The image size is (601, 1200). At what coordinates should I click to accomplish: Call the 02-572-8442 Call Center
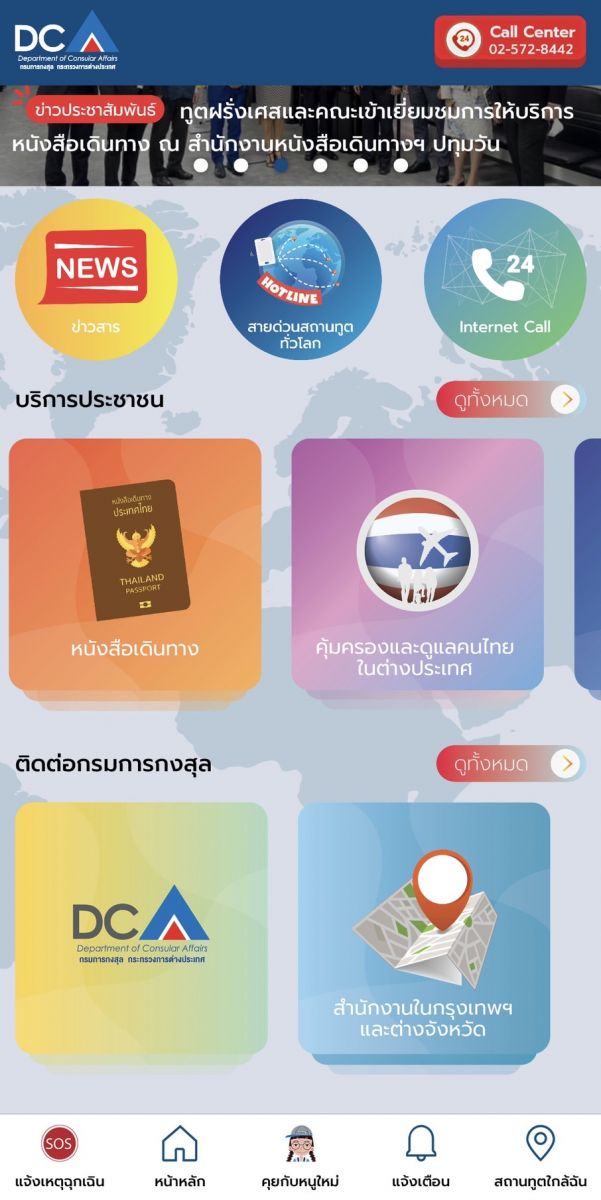tap(510, 41)
